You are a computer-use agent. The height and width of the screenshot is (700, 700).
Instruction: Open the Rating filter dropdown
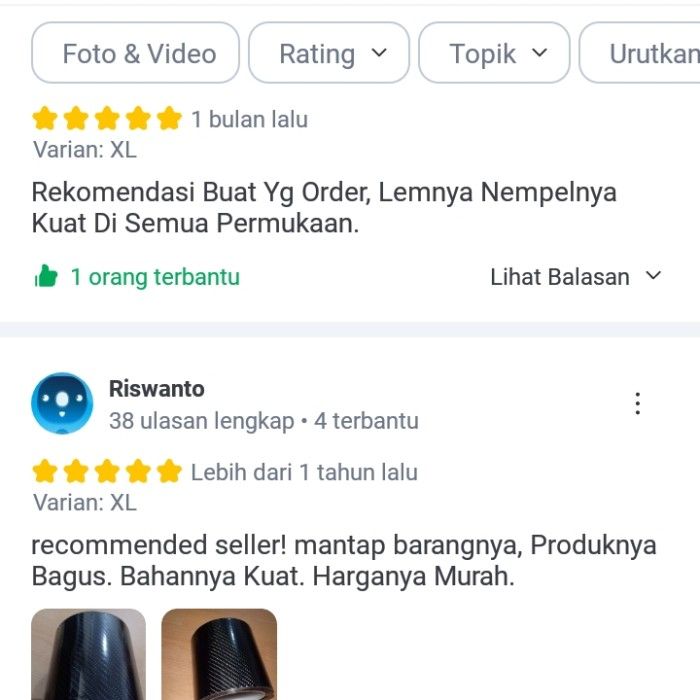[329, 53]
